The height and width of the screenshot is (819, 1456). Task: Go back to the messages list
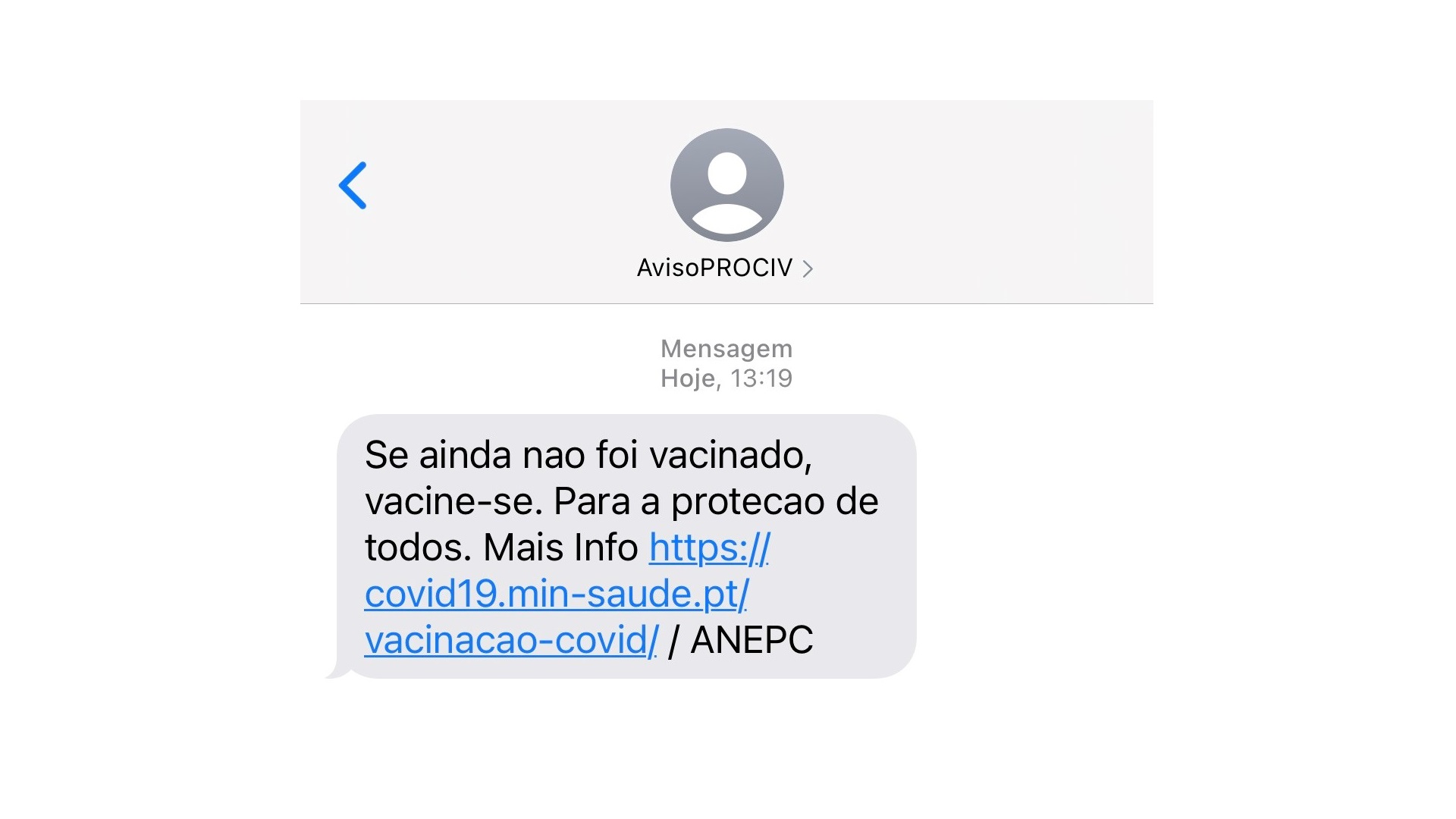point(353,185)
